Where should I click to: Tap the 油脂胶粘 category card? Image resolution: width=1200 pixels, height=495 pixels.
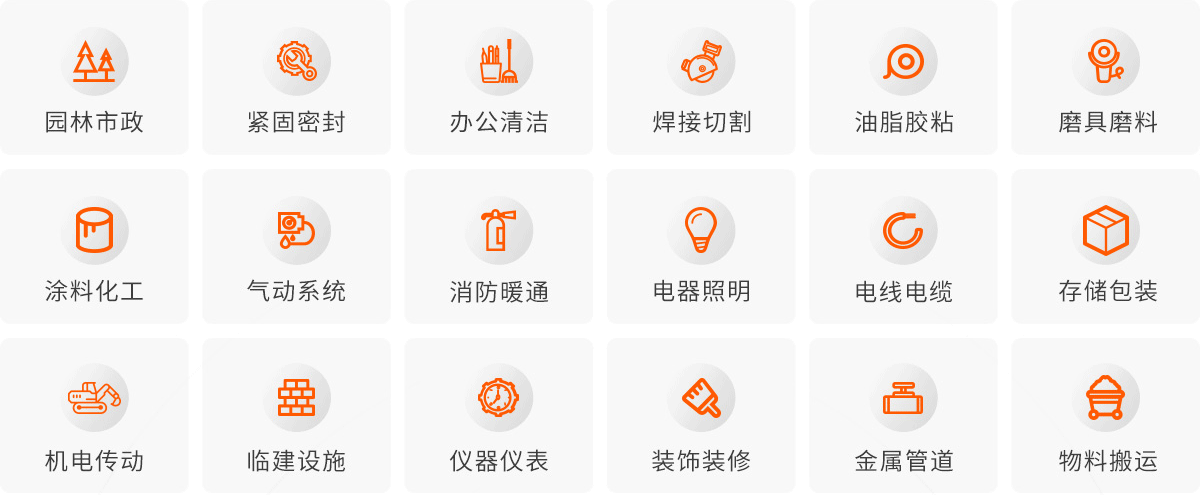(903, 80)
